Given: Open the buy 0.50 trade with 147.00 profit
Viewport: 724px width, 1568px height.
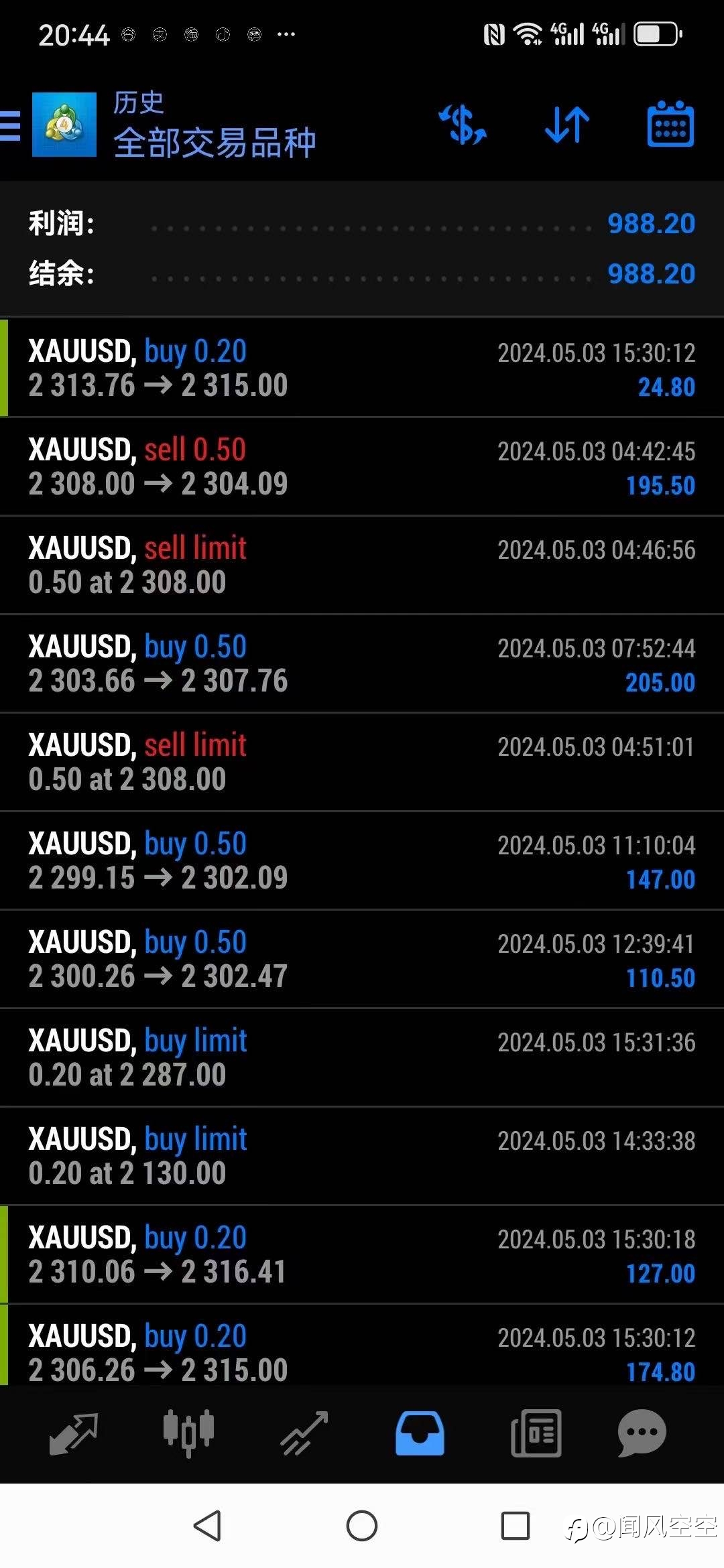Looking at the screenshot, I should (x=362, y=860).
